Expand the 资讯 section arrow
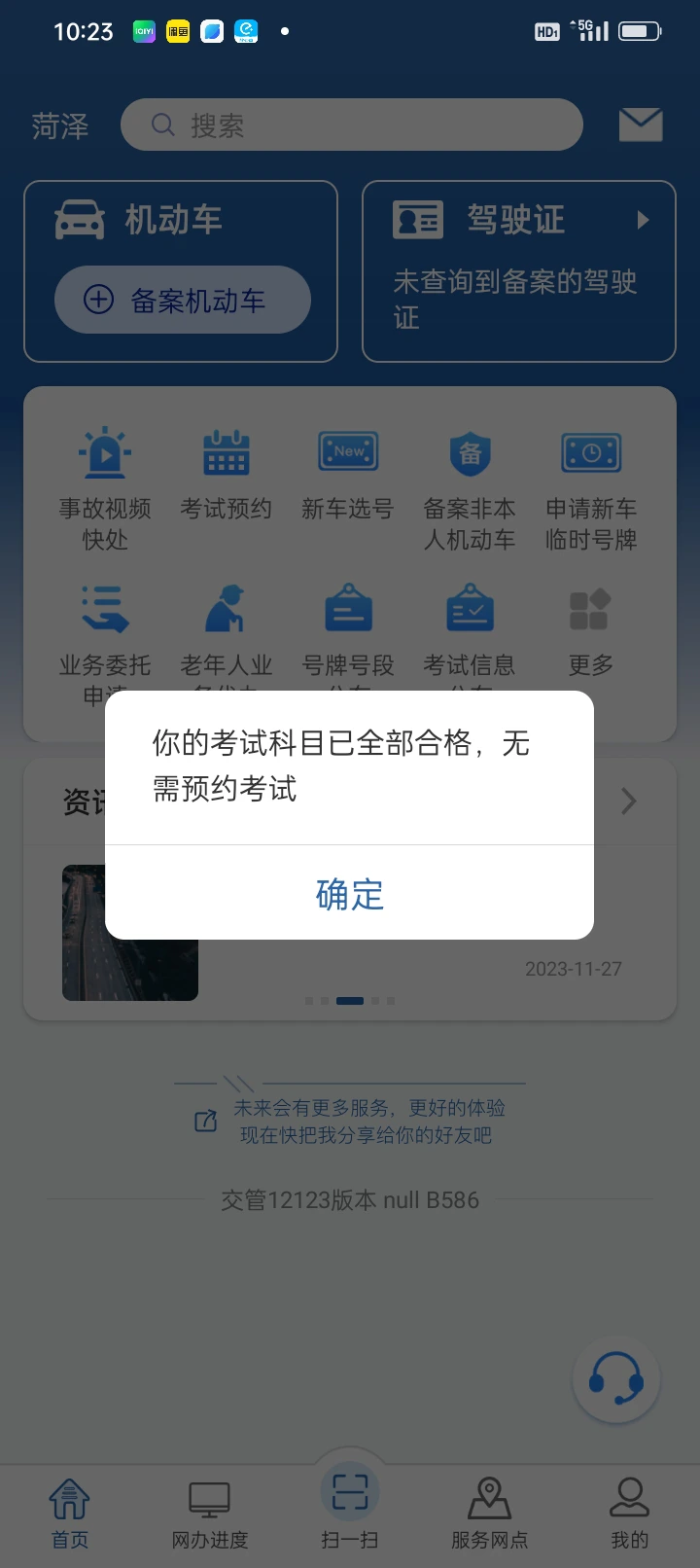Image resolution: width=700 pixels, height=1568 pixels. [x=629, y=802]
